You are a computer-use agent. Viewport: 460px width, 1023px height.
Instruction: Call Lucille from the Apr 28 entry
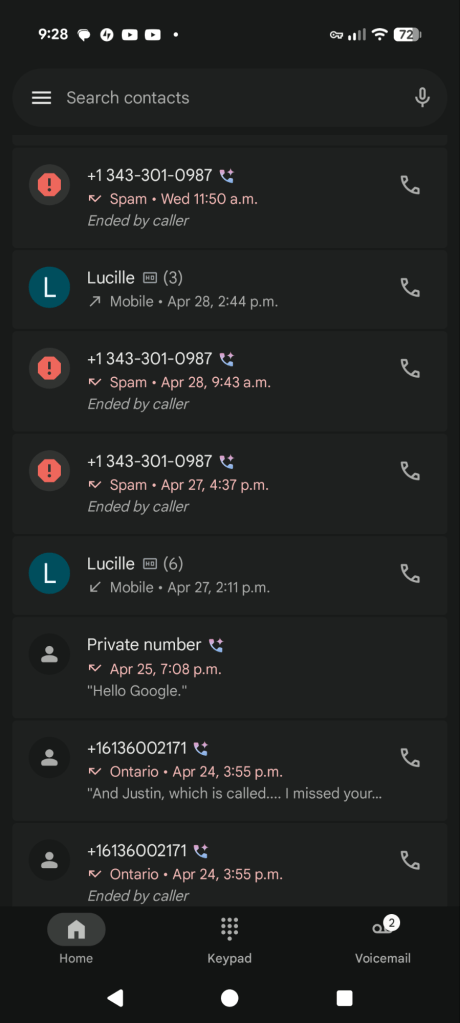(x=410, y=288)
